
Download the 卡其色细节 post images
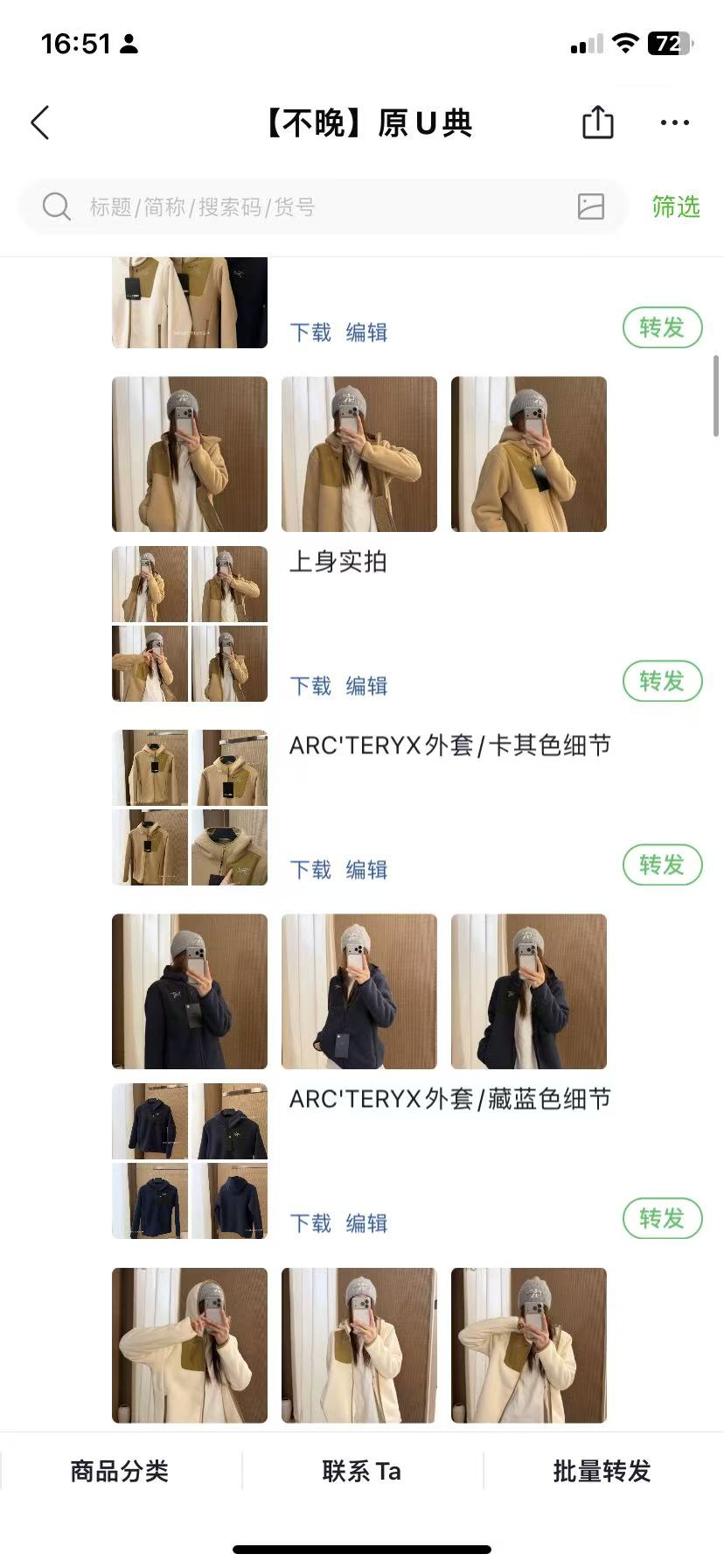click(310, 870)
